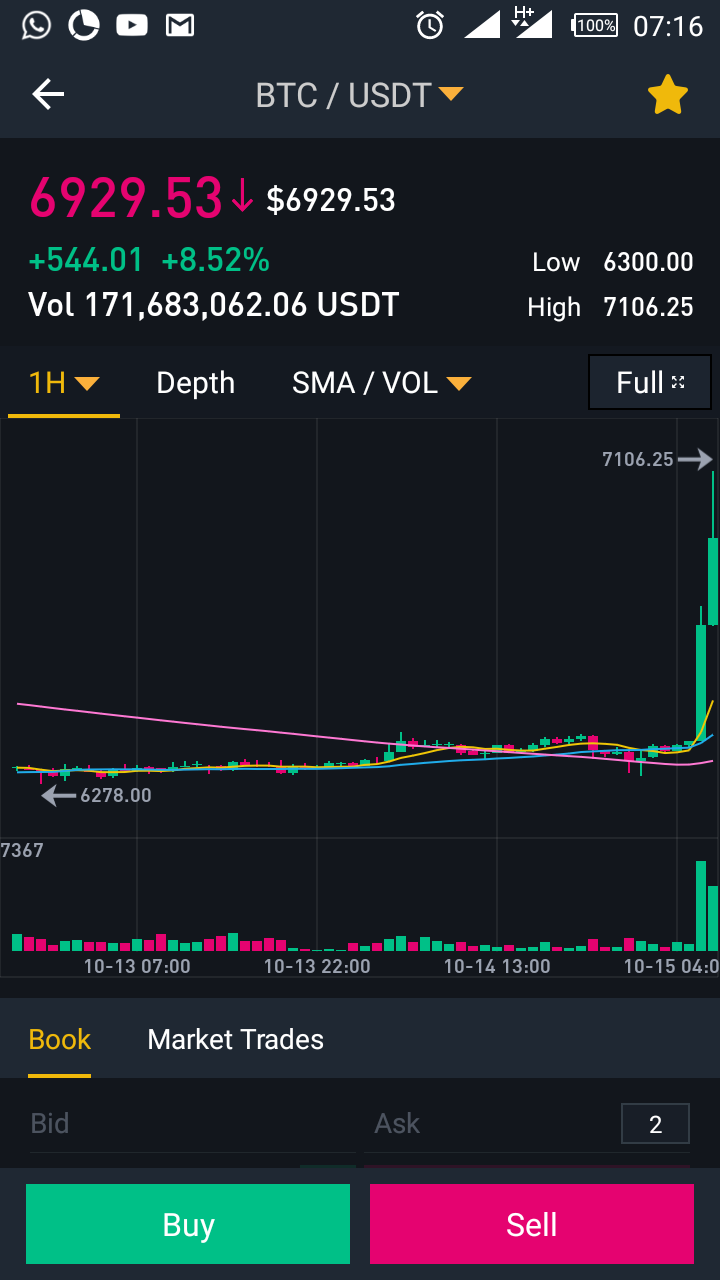This screenshot has width=720, height=1280.
Task: Change the 1H chart interval
Action: click(63, 383)
